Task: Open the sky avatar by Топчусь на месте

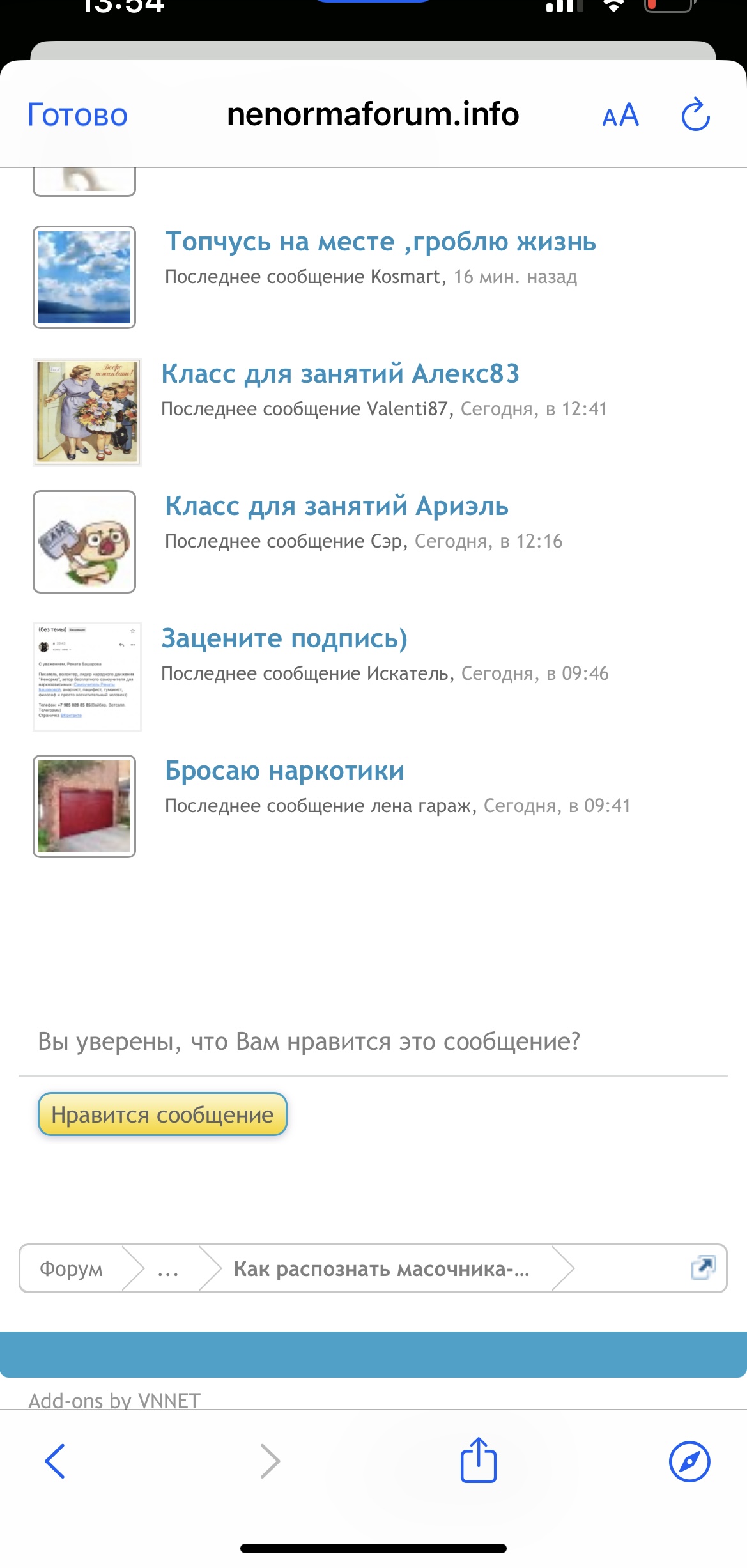Action: pyautogui.click(x=84, y=277)
